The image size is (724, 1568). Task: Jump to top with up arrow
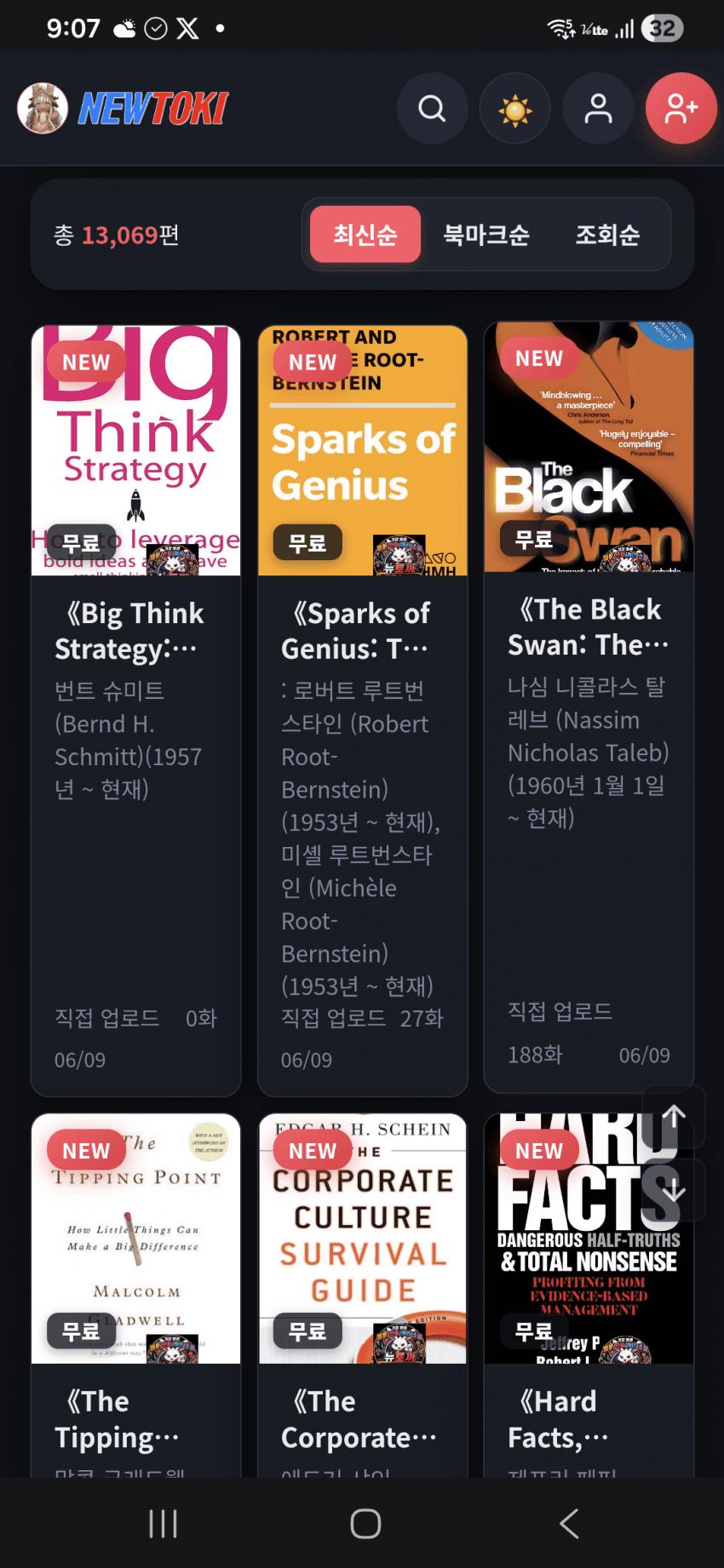674,1117
